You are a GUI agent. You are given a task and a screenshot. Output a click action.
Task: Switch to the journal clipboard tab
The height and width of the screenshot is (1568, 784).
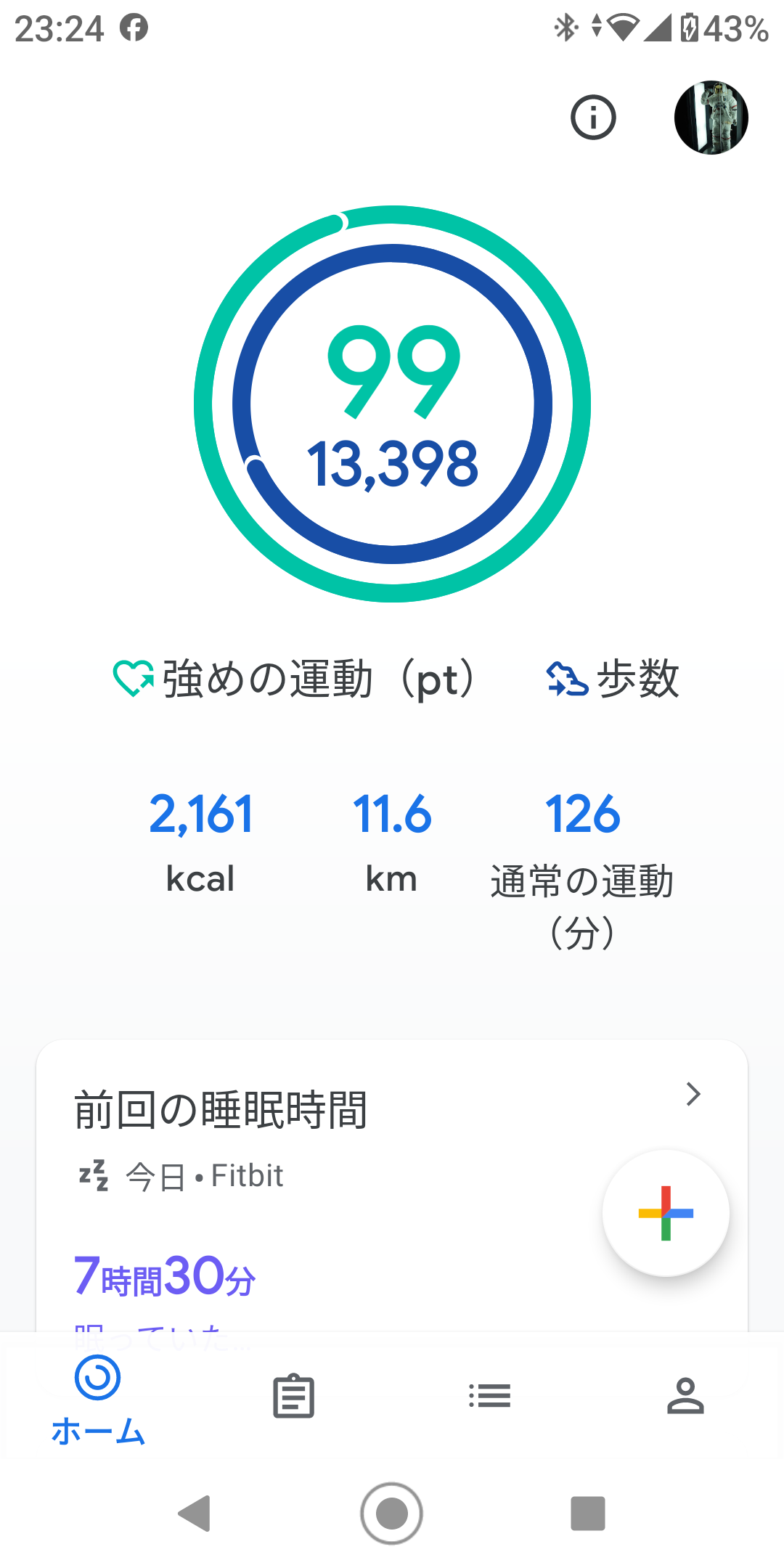(294, 1396)
